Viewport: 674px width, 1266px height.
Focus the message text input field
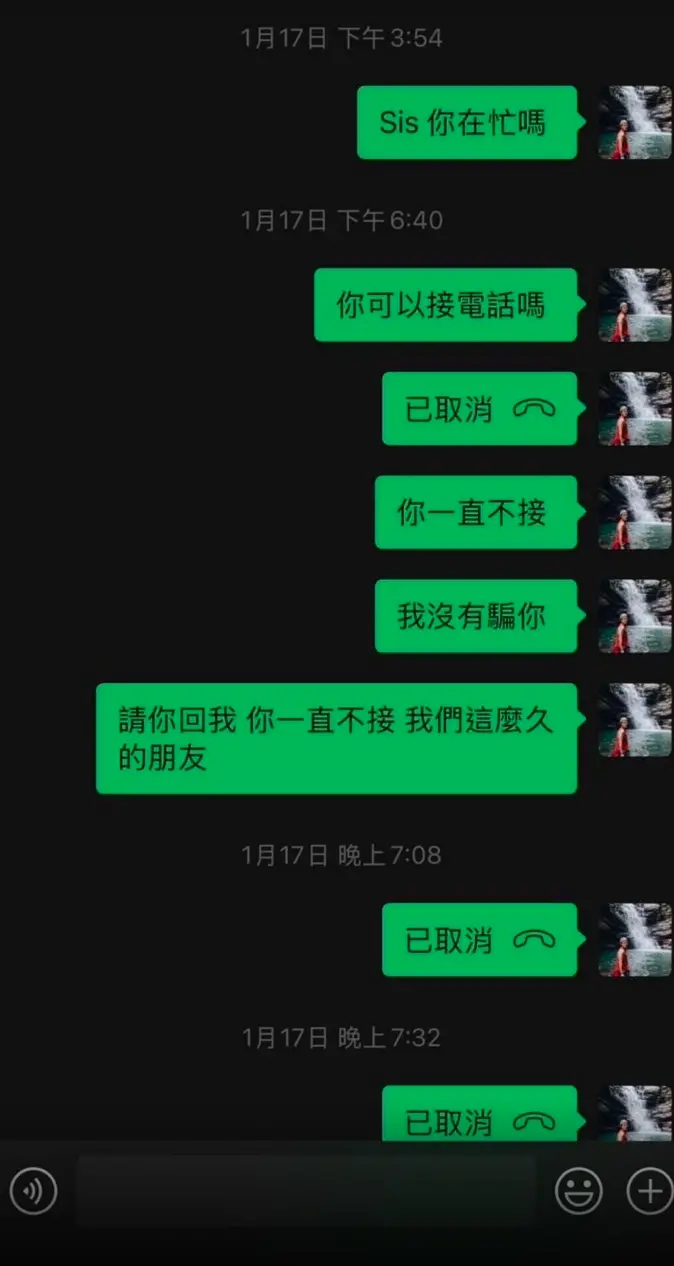point(306,1191)
